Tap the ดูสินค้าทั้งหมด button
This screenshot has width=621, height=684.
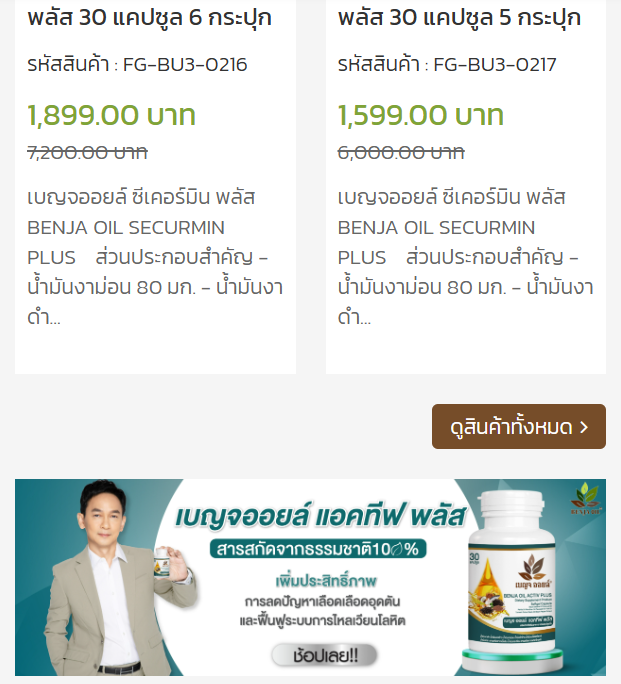pos(518,427)
